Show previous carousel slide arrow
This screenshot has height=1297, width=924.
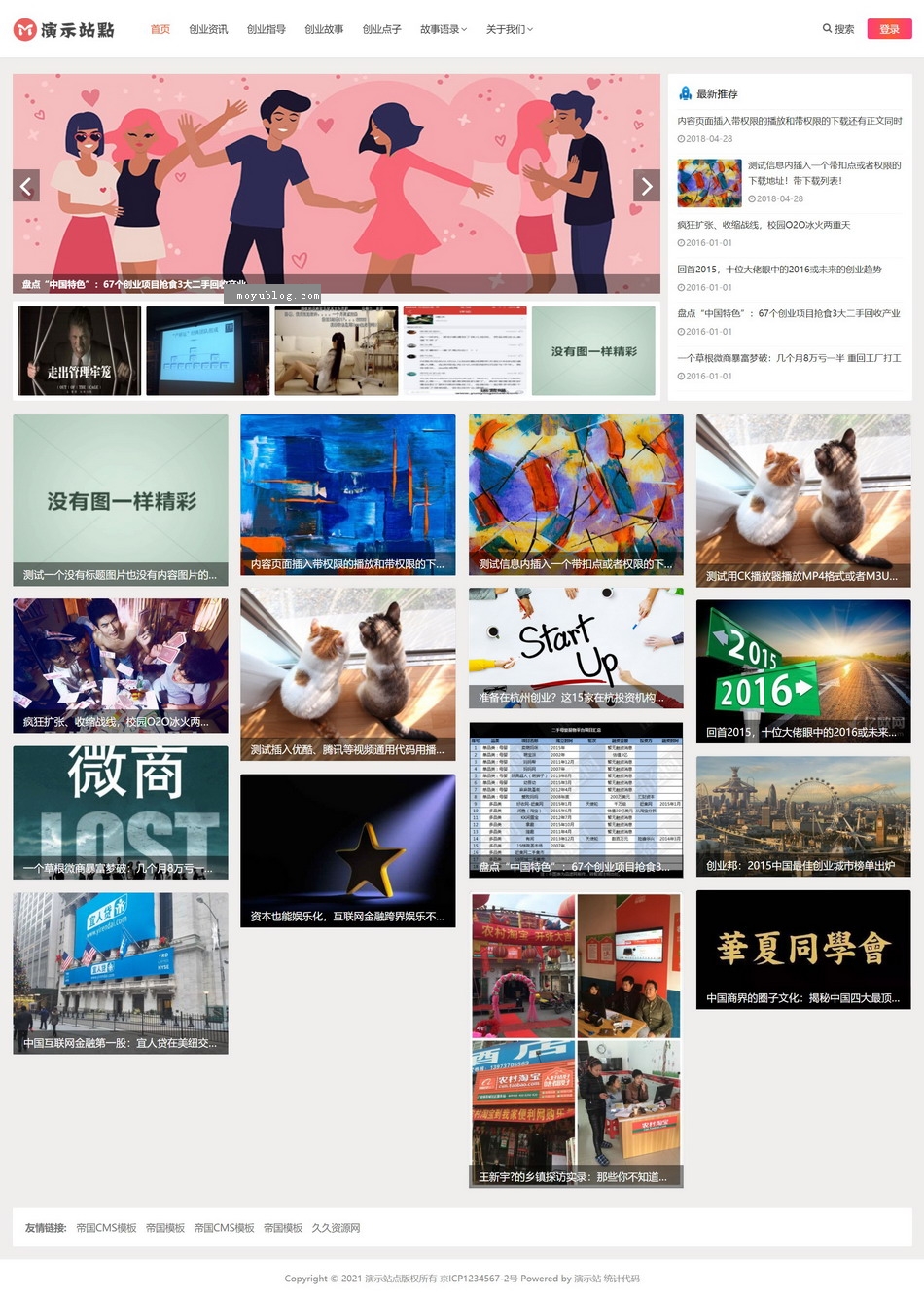(x=26, y=185)
